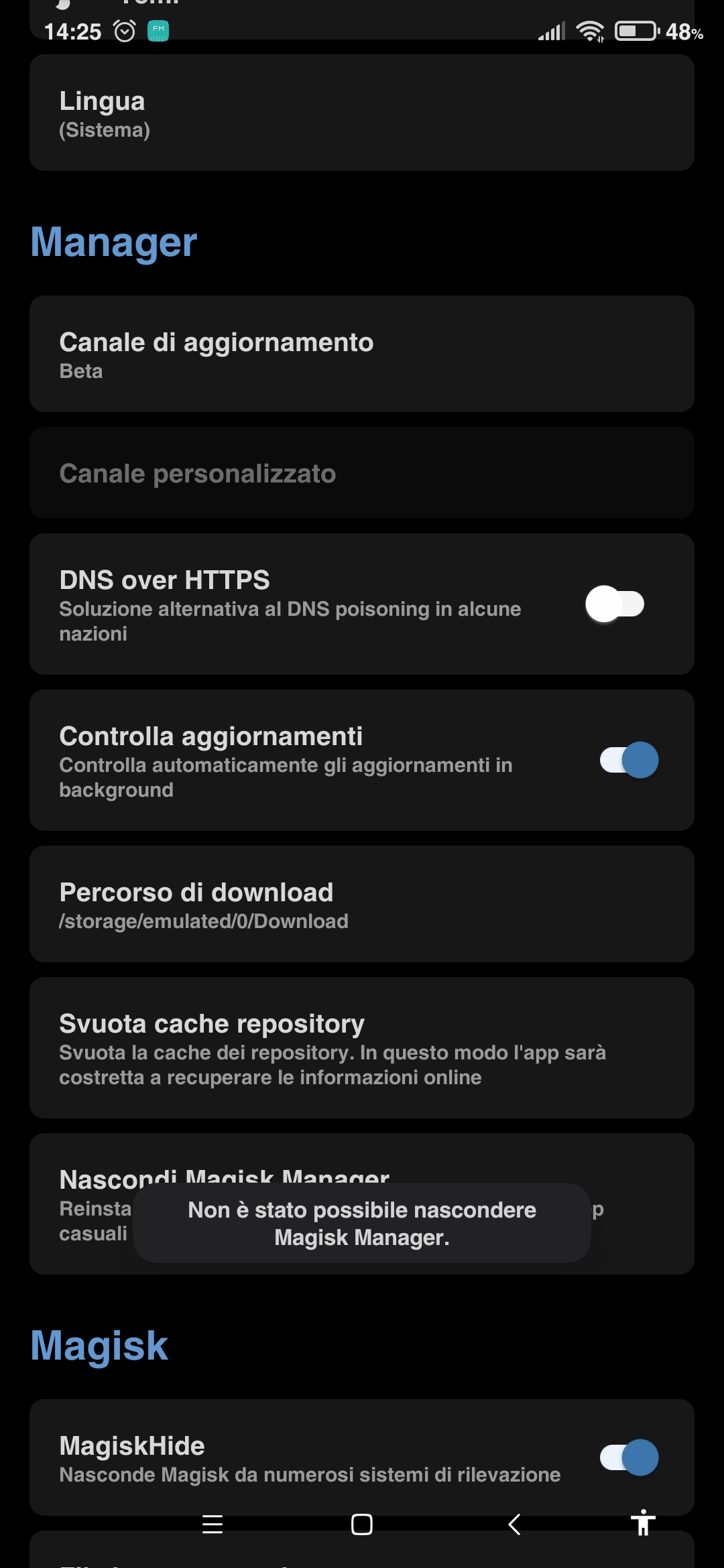The height and width of the screenshot is (1568, 724).
Task: Go to the home screen
Action: pos(362,1524)
